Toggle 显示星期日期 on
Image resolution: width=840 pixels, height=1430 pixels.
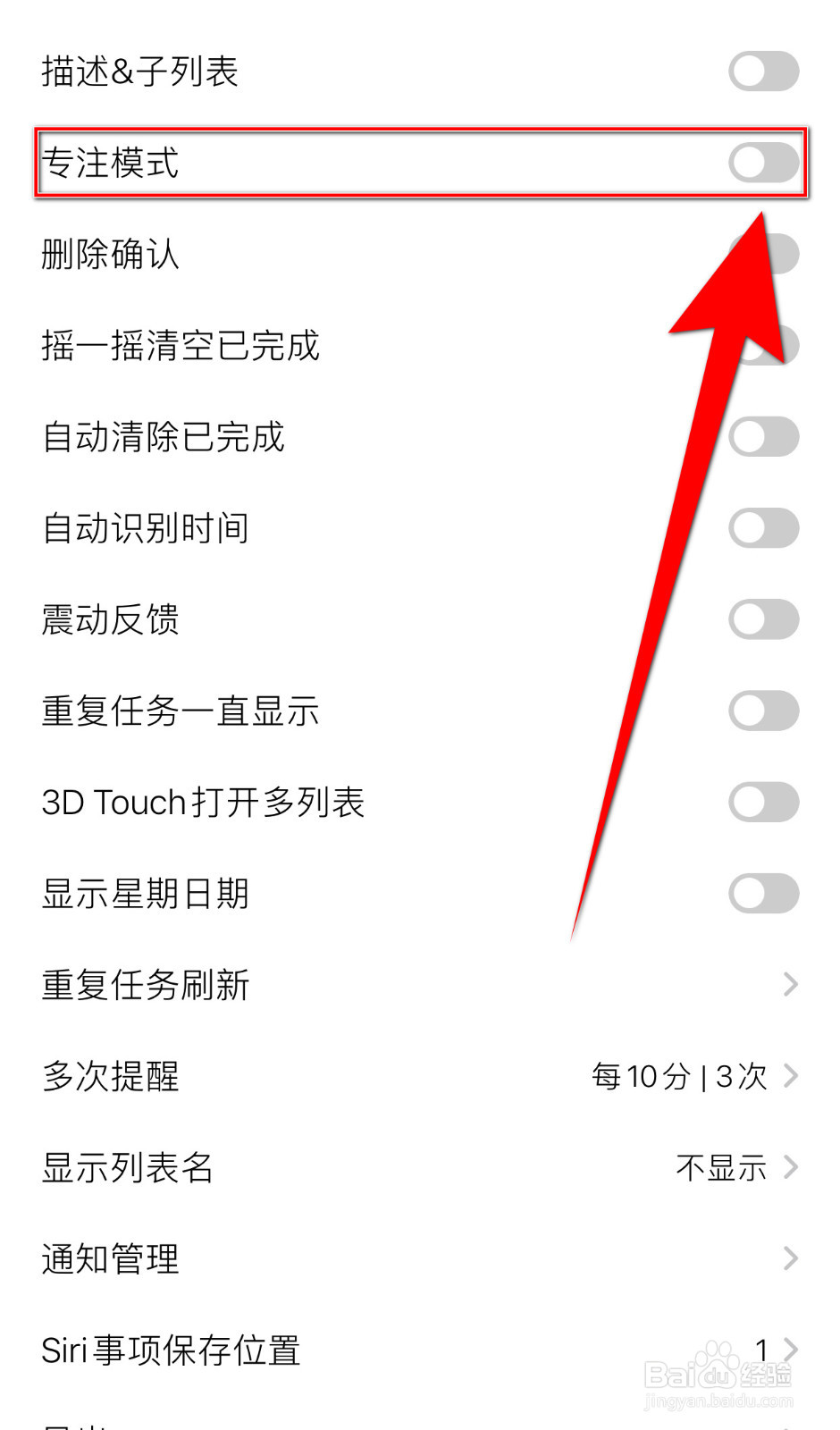762,893
